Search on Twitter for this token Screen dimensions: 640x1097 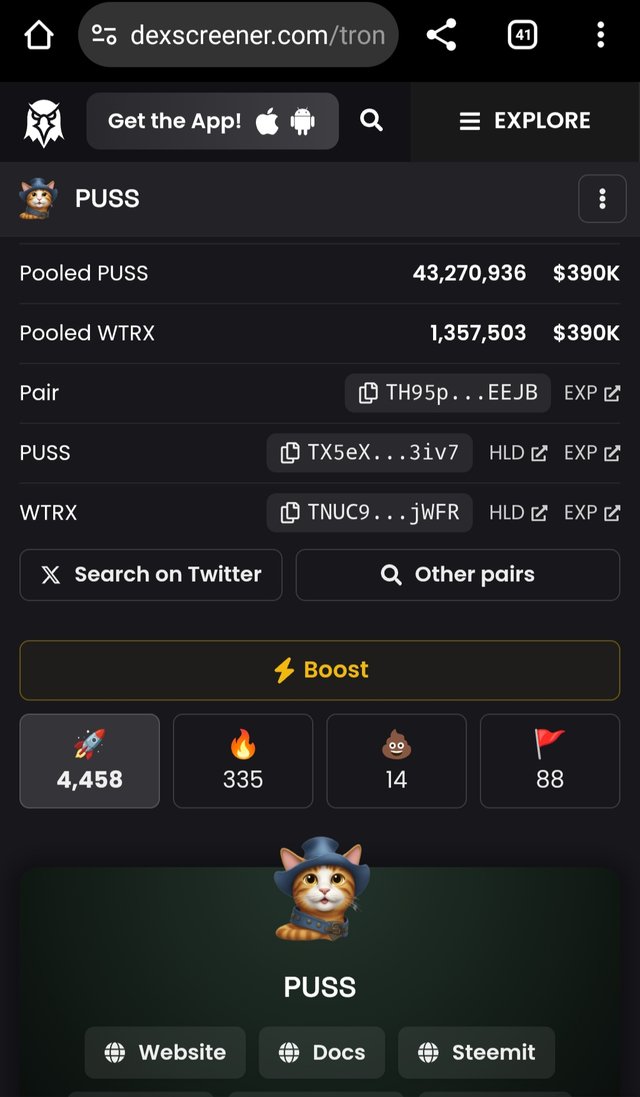151,575
